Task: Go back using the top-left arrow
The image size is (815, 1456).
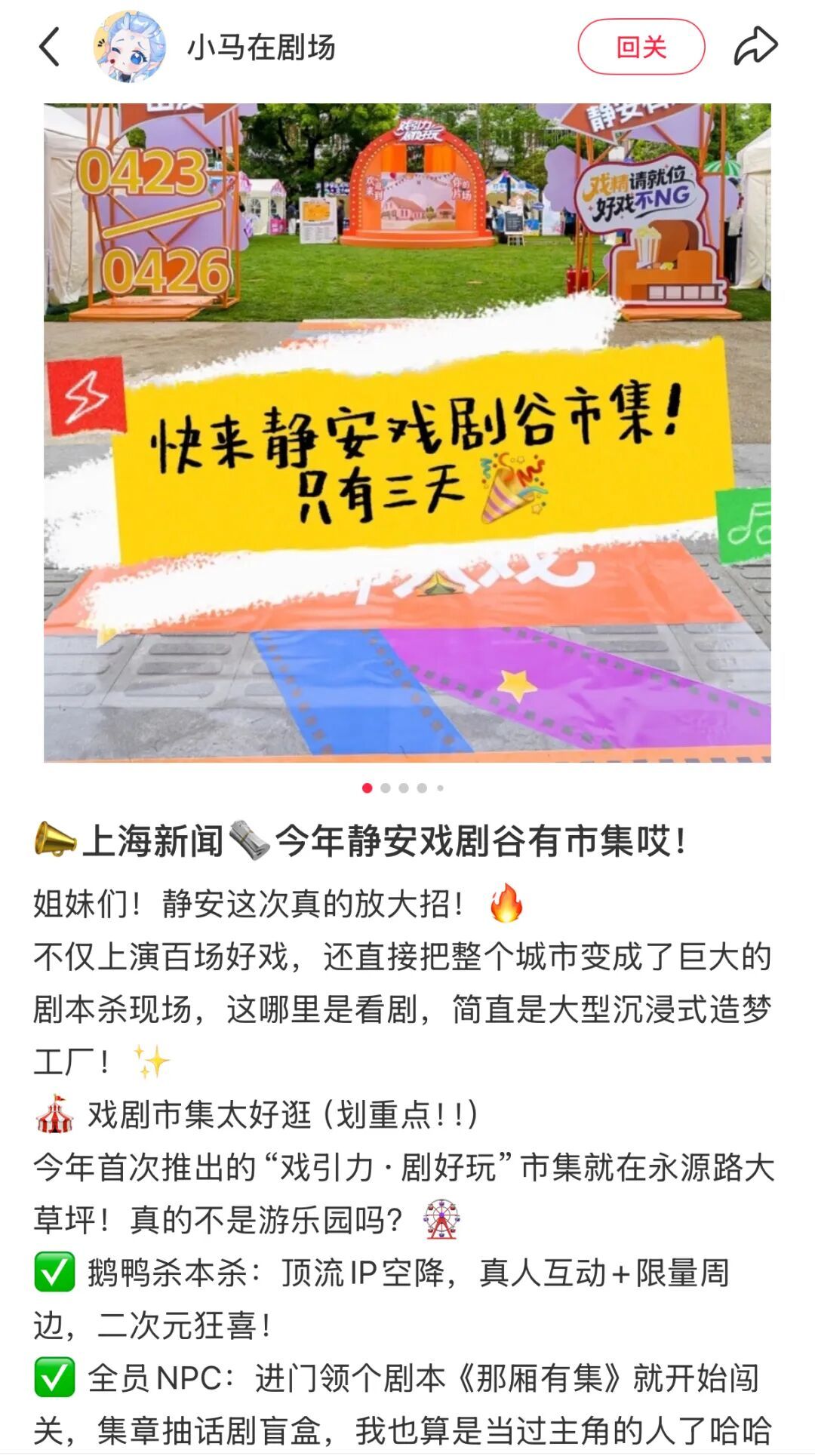Action: click(50, 48)
